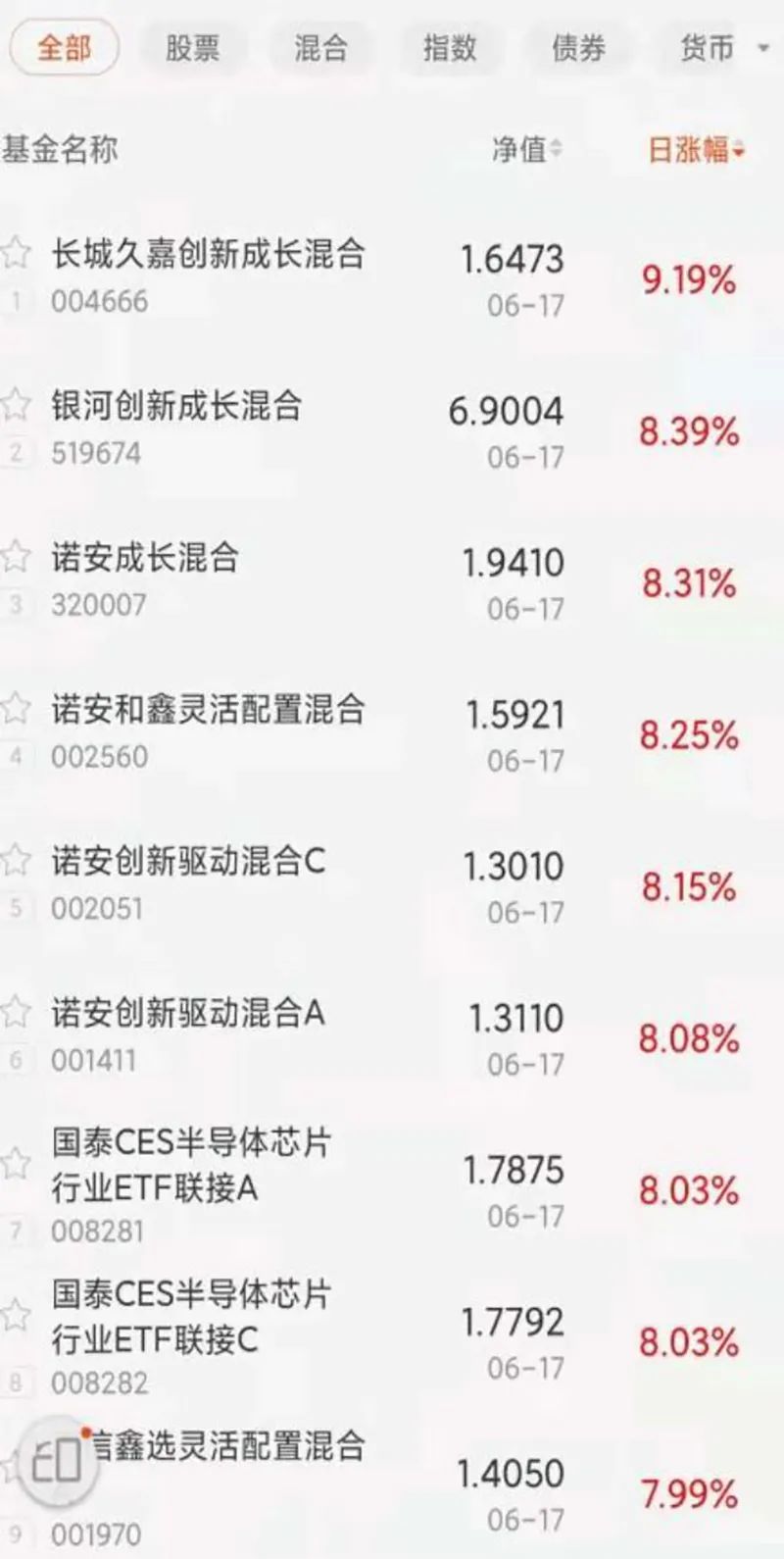Switch to the 货币 tab
This screenshot has width=784, height=1559.
point(707,47)
